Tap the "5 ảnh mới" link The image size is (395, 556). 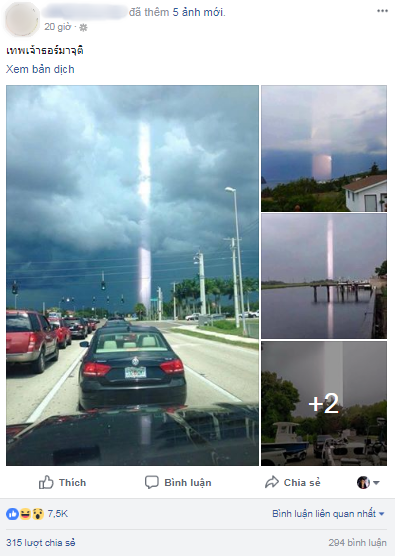[x=199, y=12]
